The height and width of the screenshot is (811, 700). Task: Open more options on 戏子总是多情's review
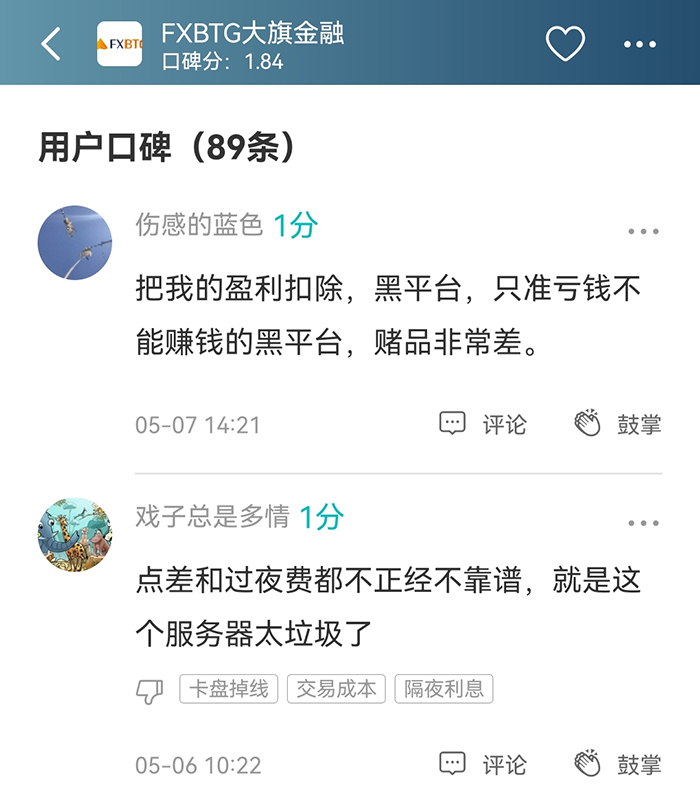click(643, 523)
